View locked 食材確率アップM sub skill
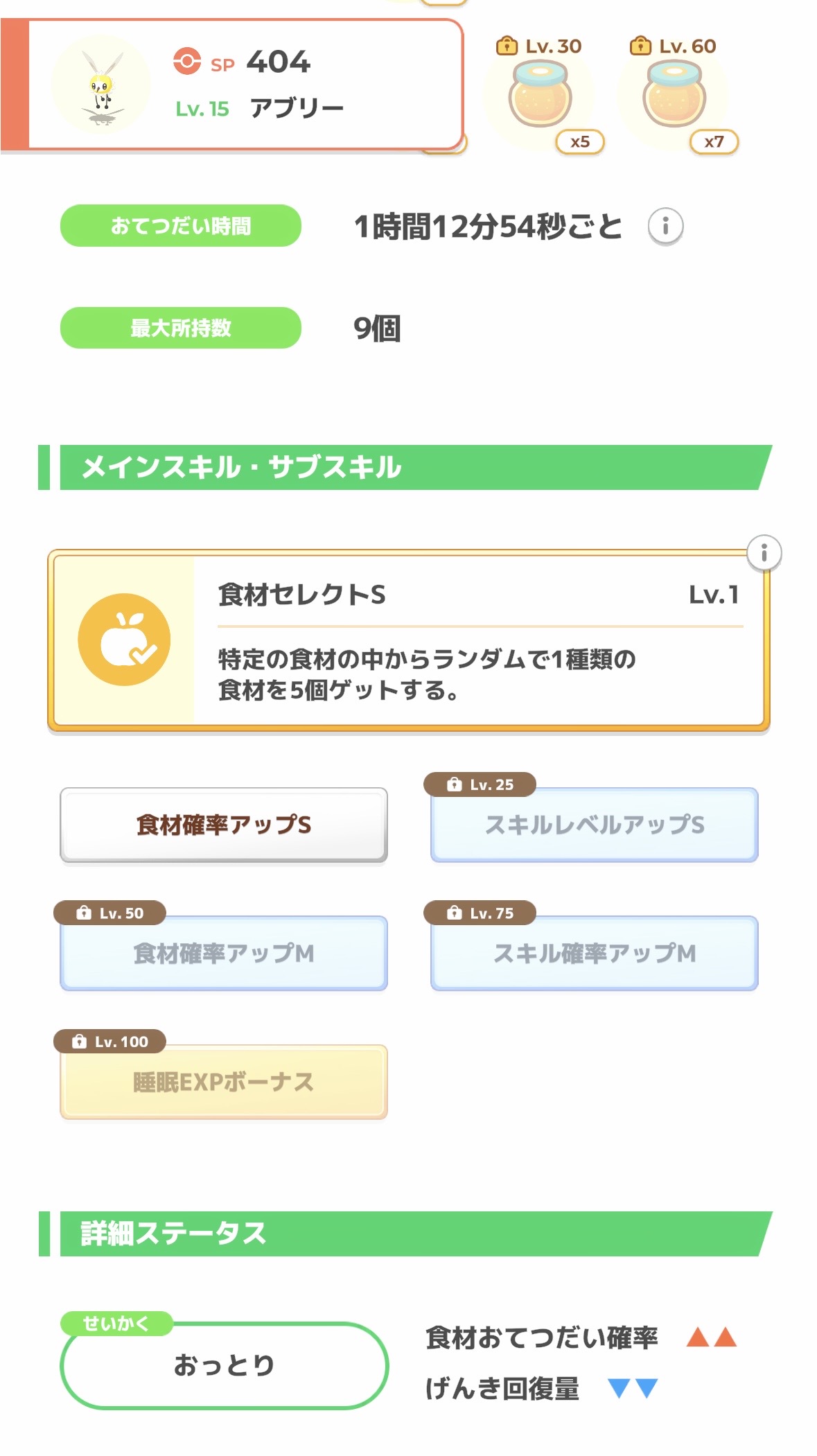Image resolution: width=817 pixels, height=1456 pixels. point(223,953)
